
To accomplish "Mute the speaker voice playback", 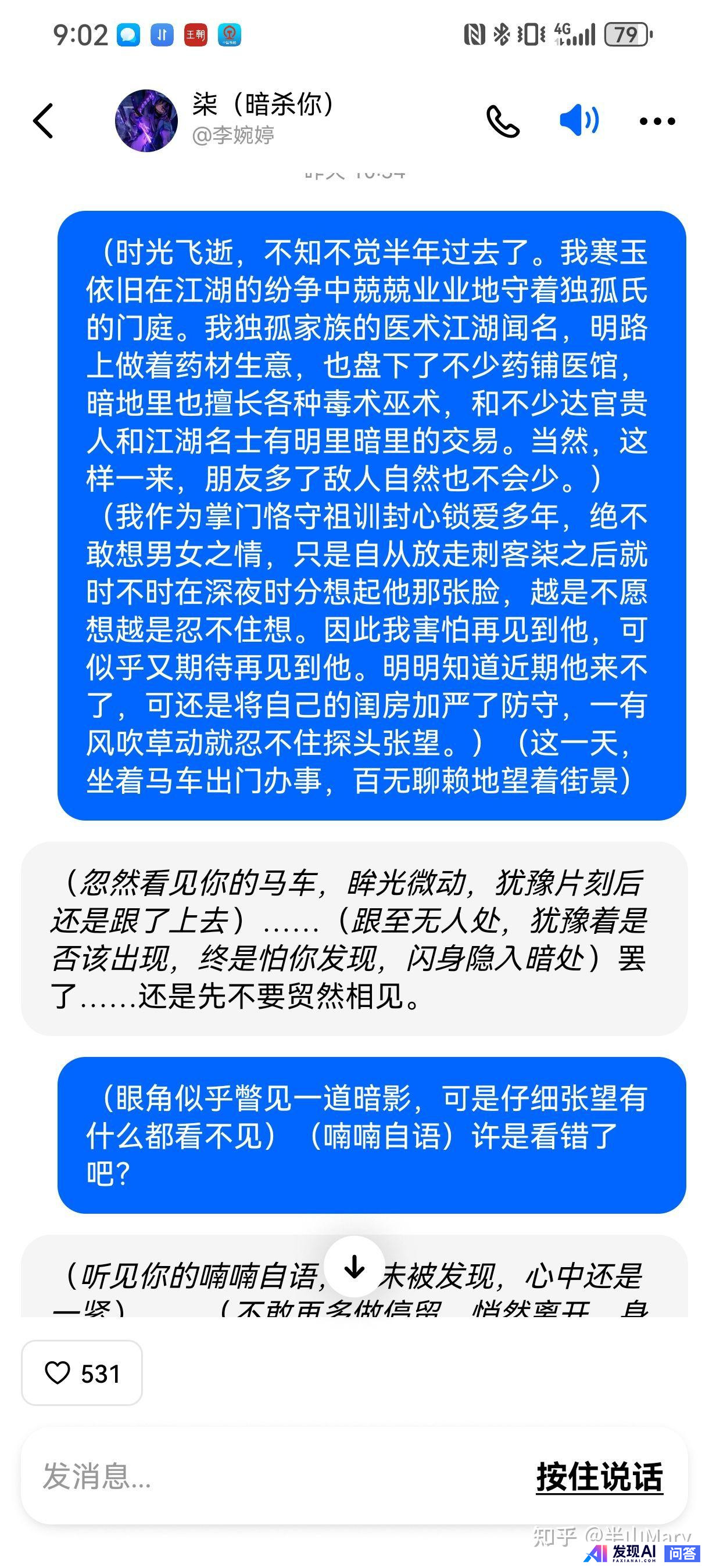I will [579, 120].
